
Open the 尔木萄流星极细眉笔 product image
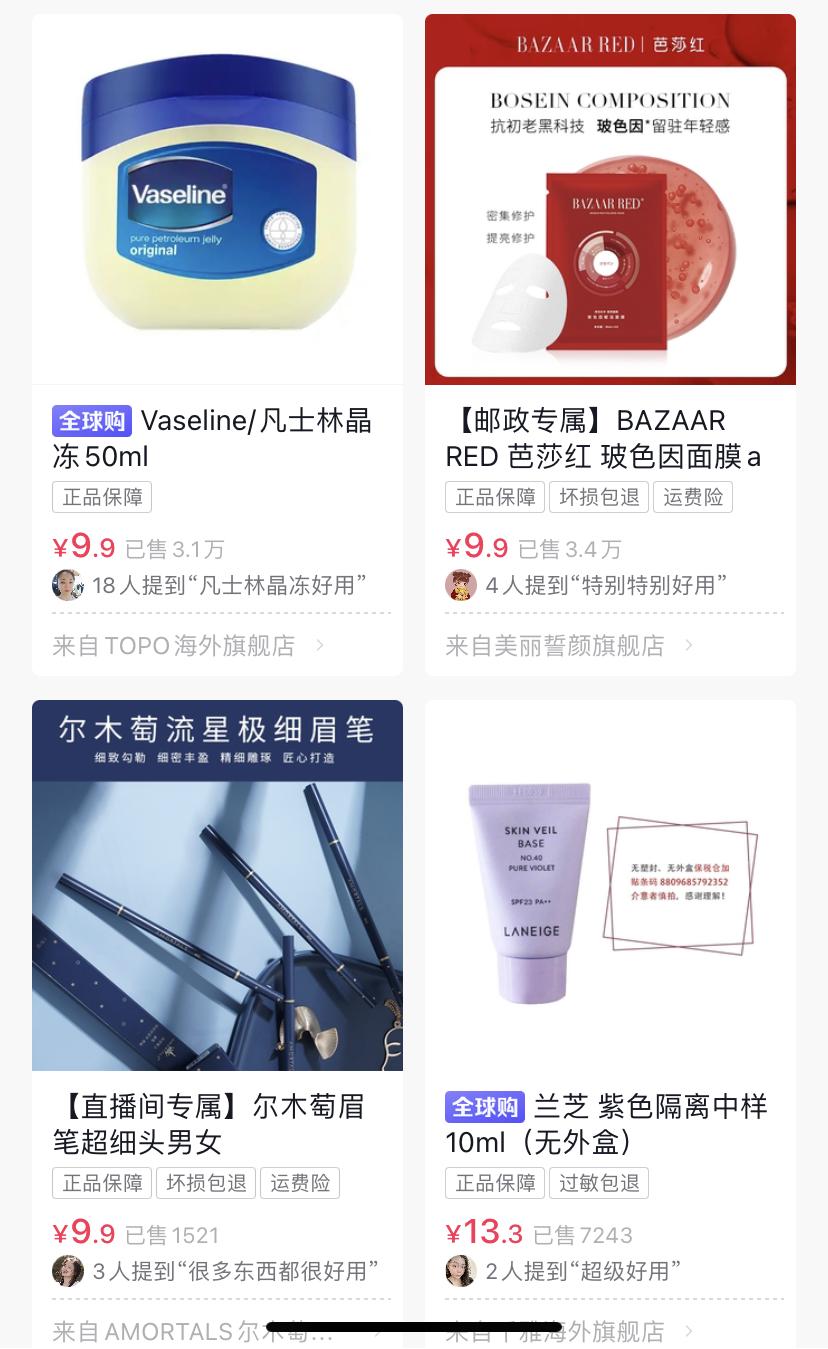click(x=217, y=885)
